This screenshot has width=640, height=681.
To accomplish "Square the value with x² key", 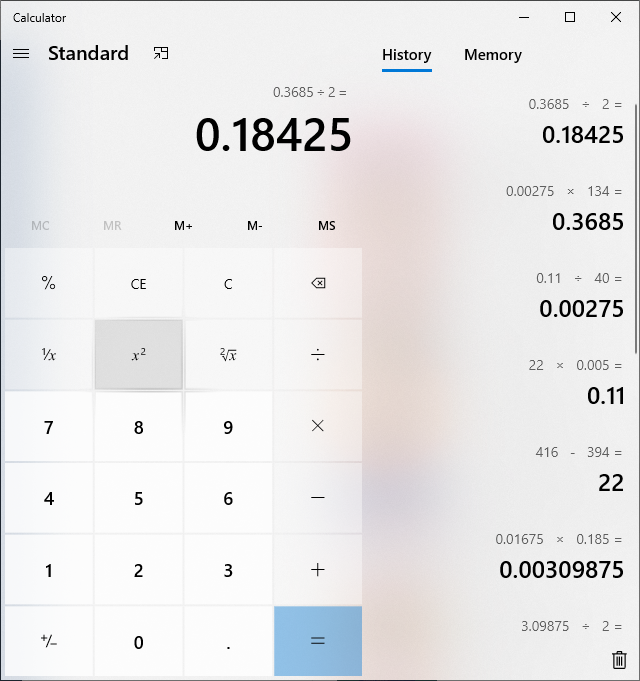I will (x=138, y=355).
